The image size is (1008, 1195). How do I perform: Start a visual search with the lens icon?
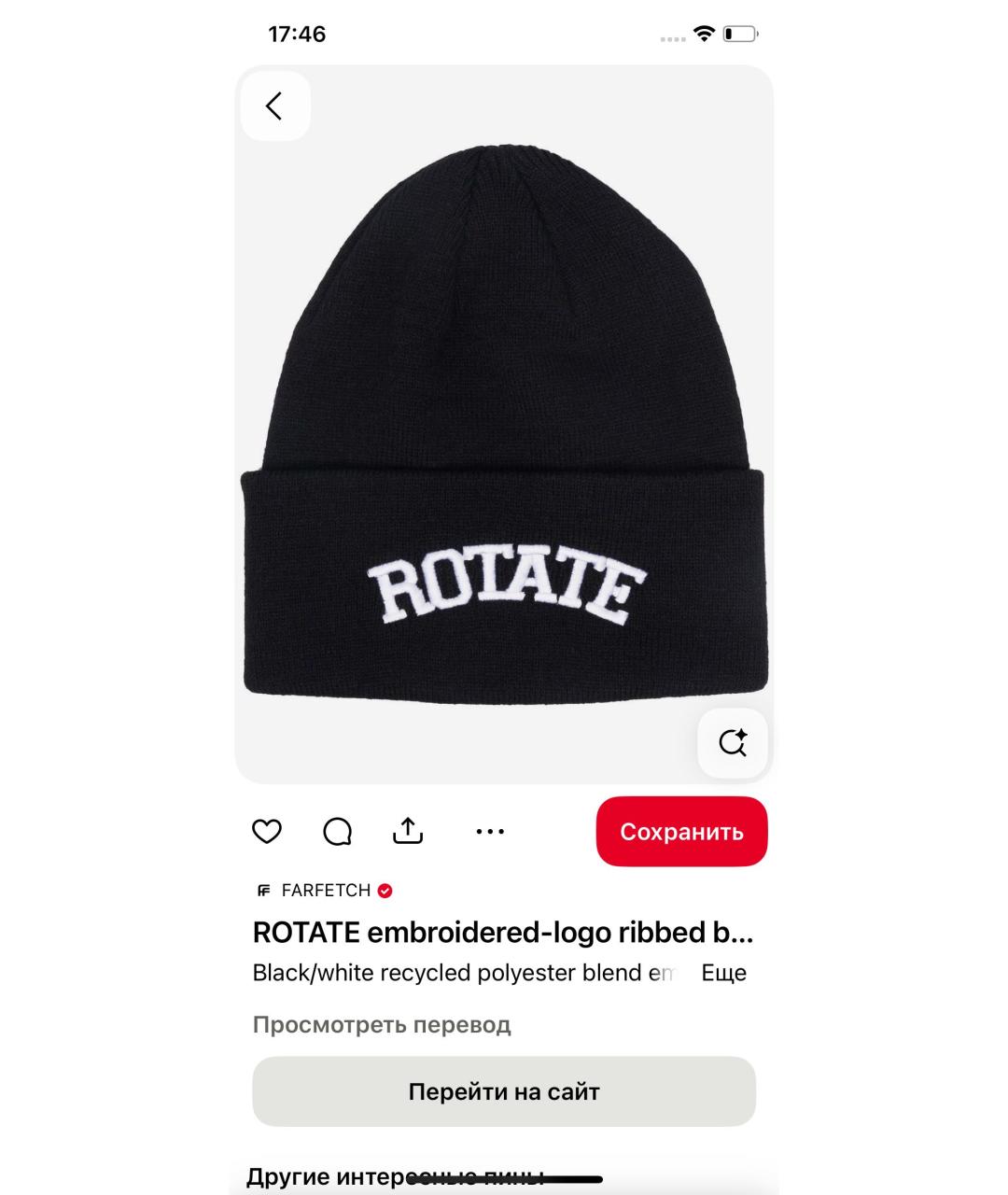tap(734, 742)
